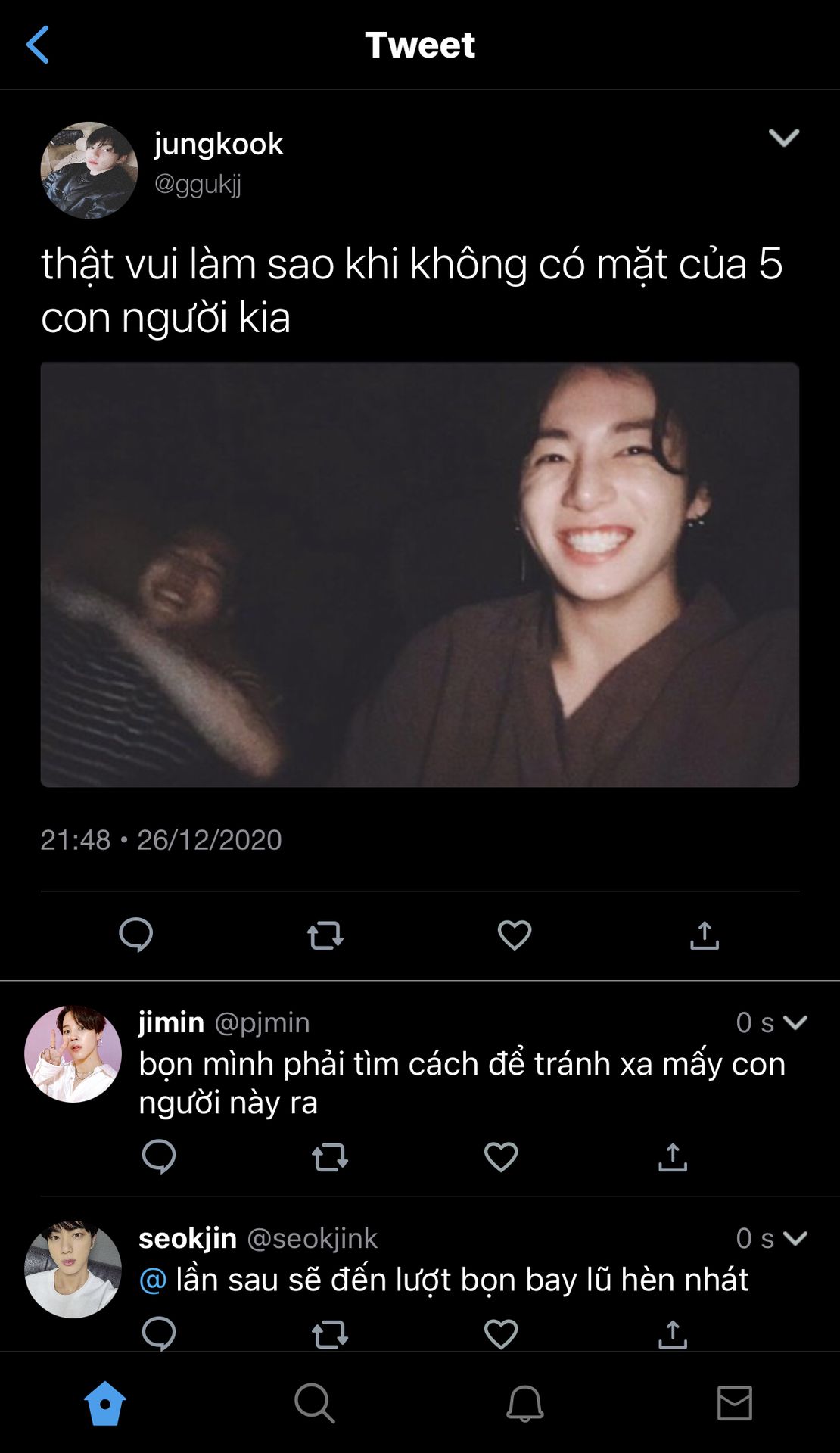
Task: Open jungkook's profile picture
Action: [89, 170]
